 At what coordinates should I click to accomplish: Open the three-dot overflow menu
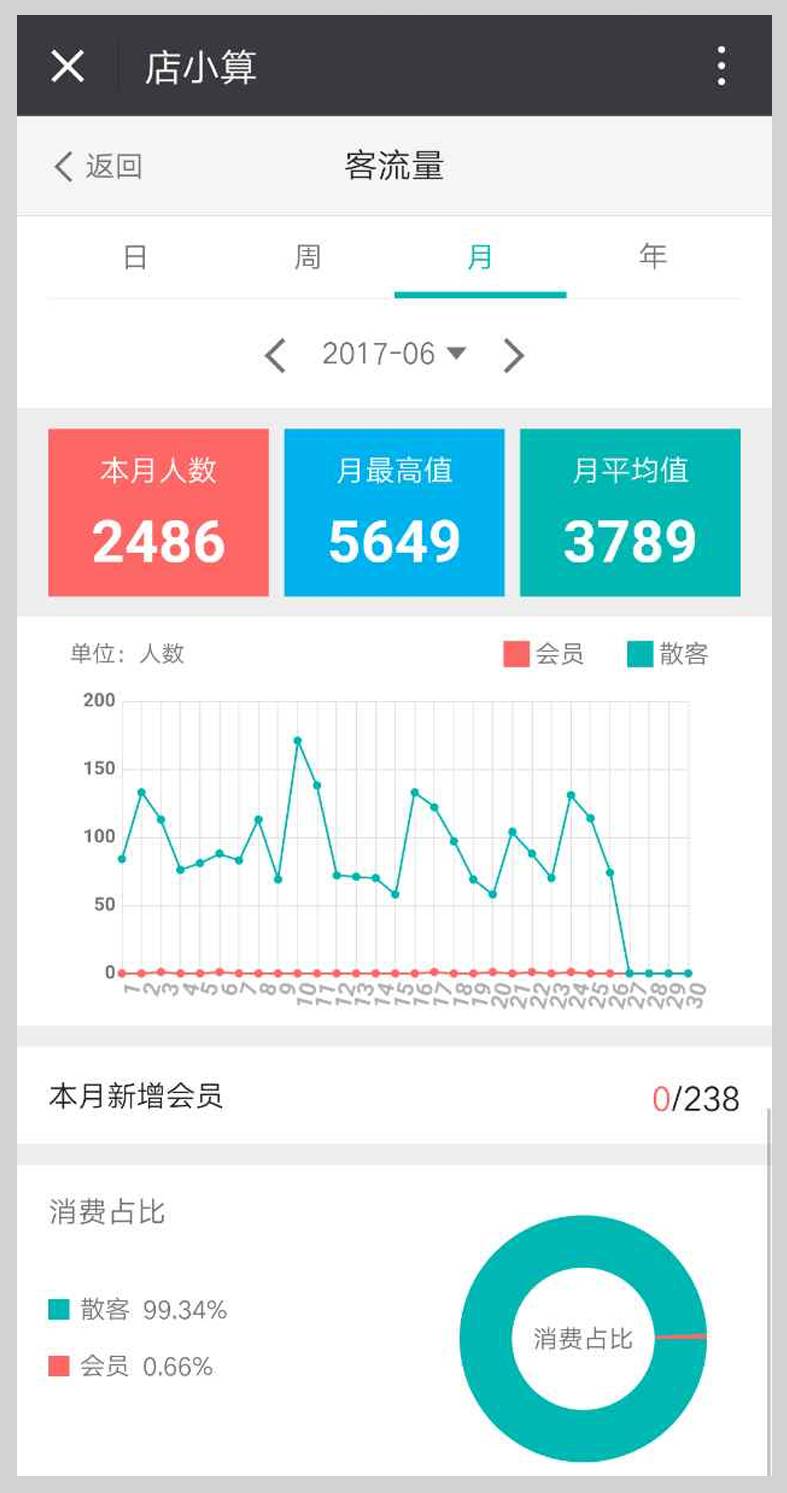click(x=721, y=67)
